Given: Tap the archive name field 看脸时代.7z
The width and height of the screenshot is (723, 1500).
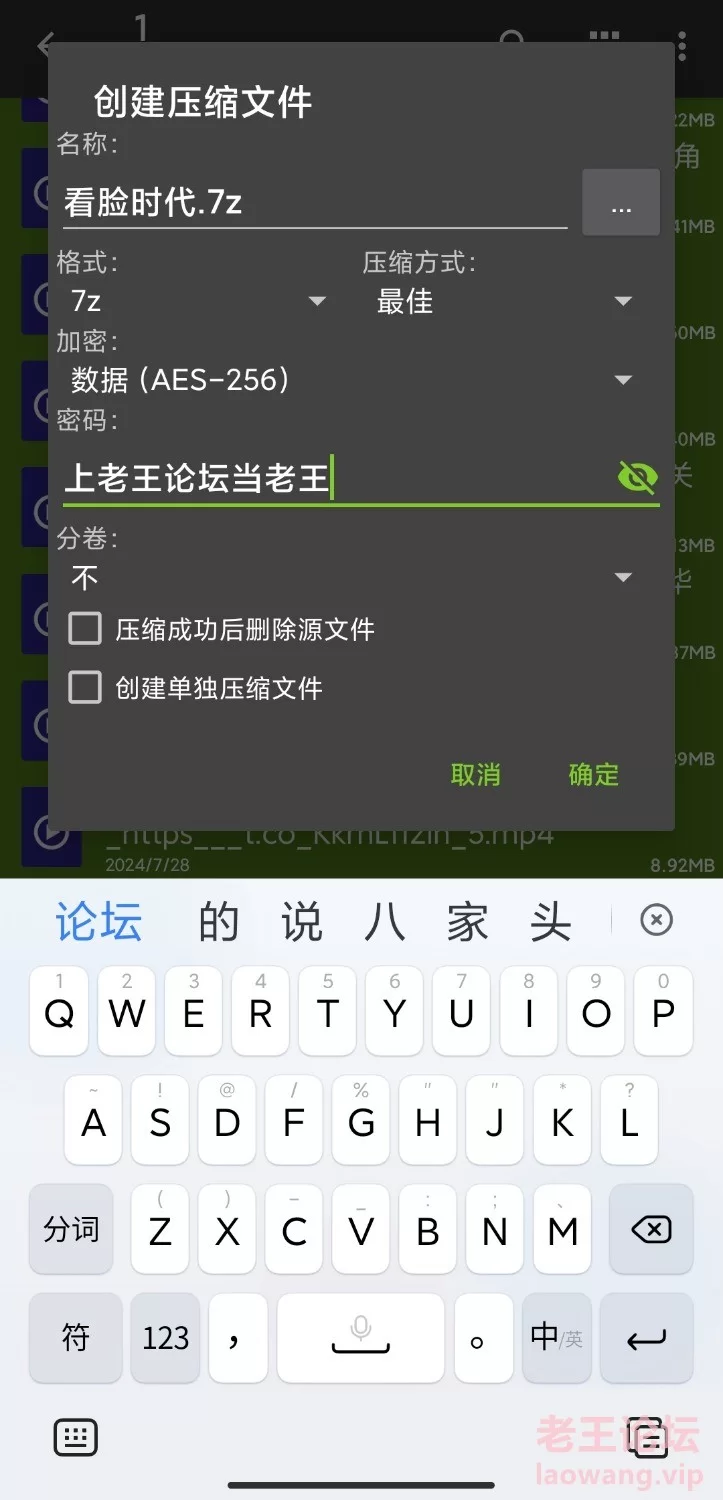Looking at the screenshot, I should tap(314, 203).
